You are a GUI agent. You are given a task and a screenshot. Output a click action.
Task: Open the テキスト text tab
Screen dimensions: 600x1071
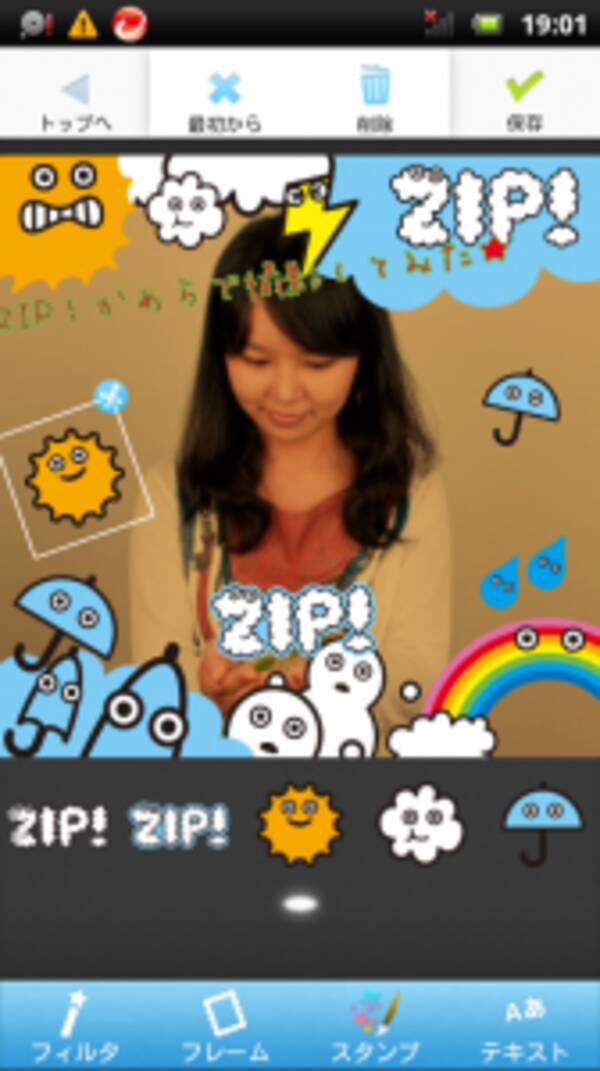pos(525,1025)
